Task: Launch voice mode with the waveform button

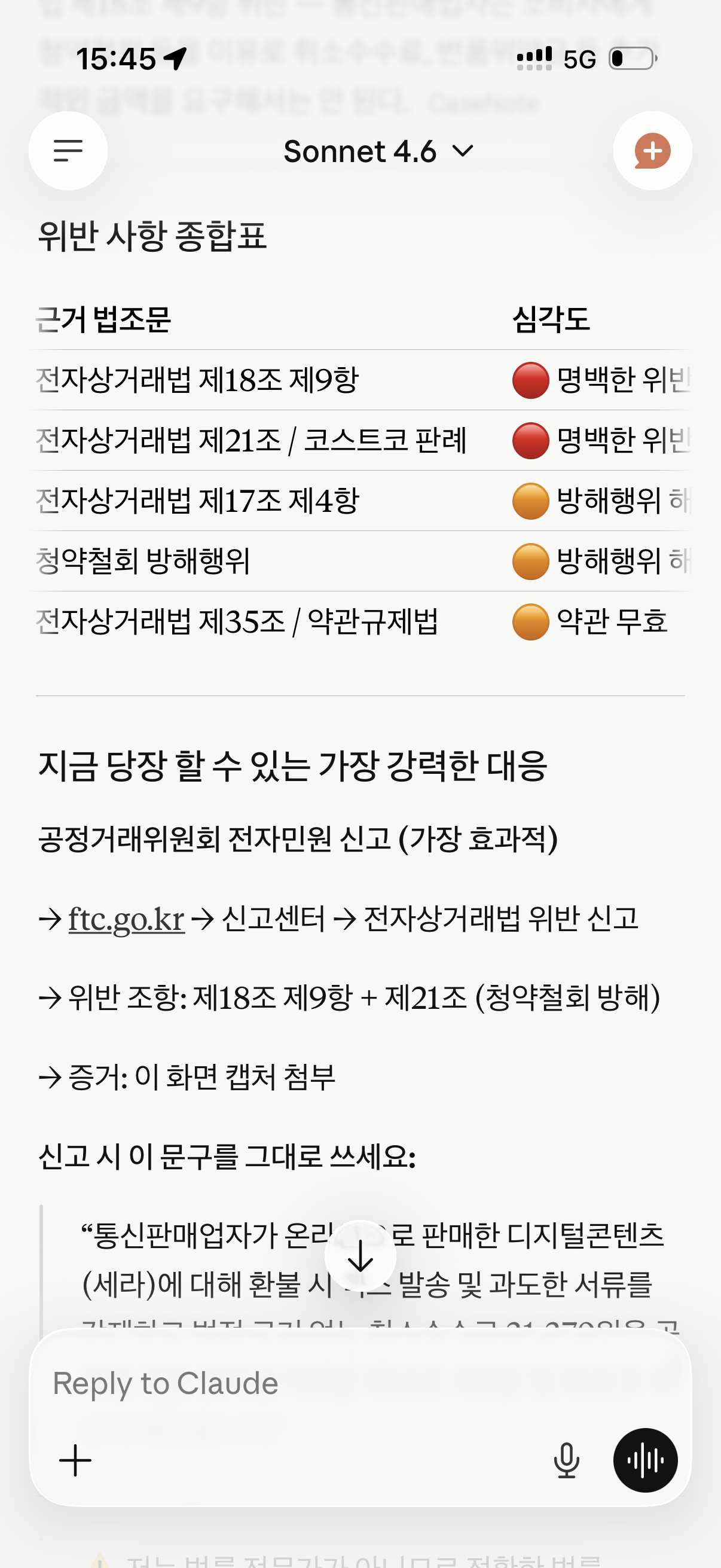Action: (x=645, y=1460)
